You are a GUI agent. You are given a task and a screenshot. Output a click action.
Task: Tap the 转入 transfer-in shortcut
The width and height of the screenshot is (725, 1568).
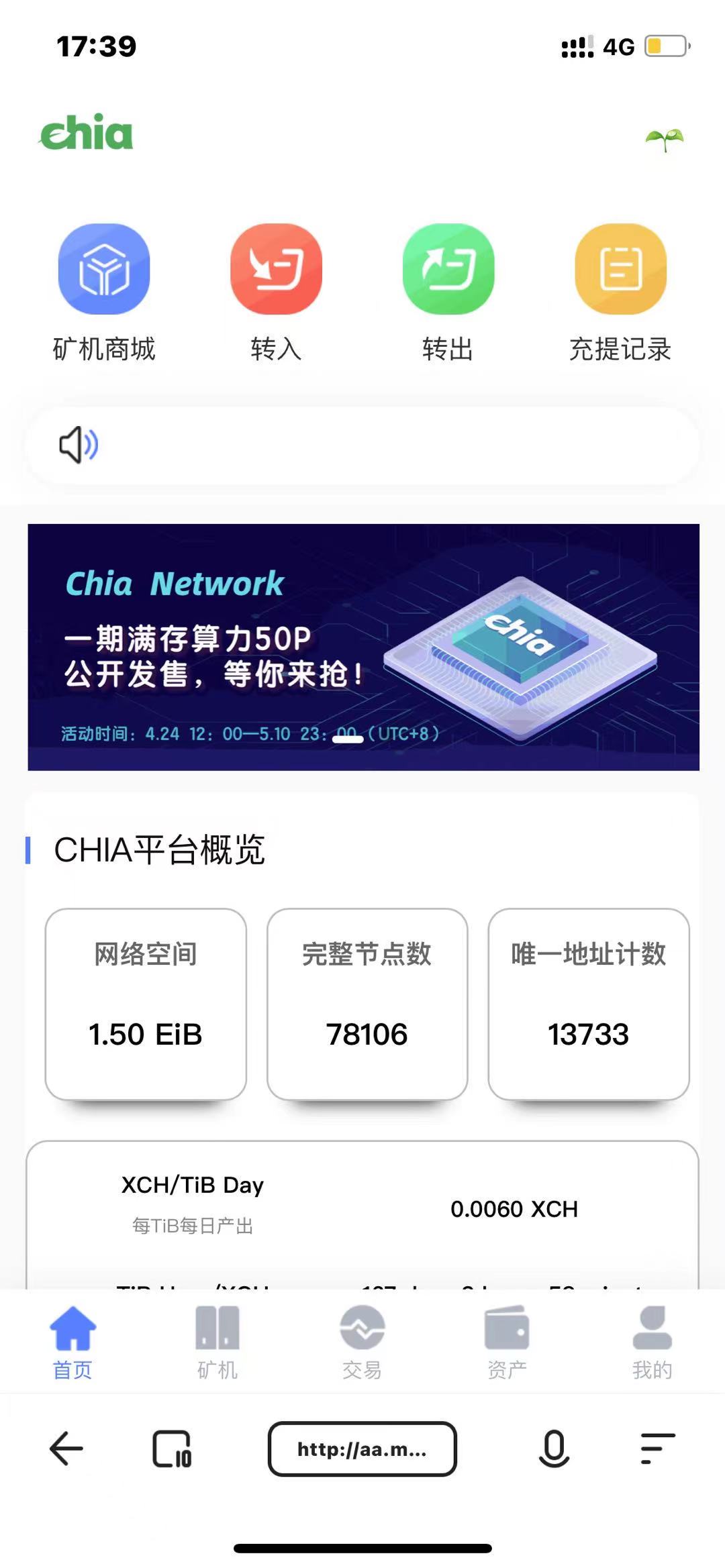coord(276,270)
